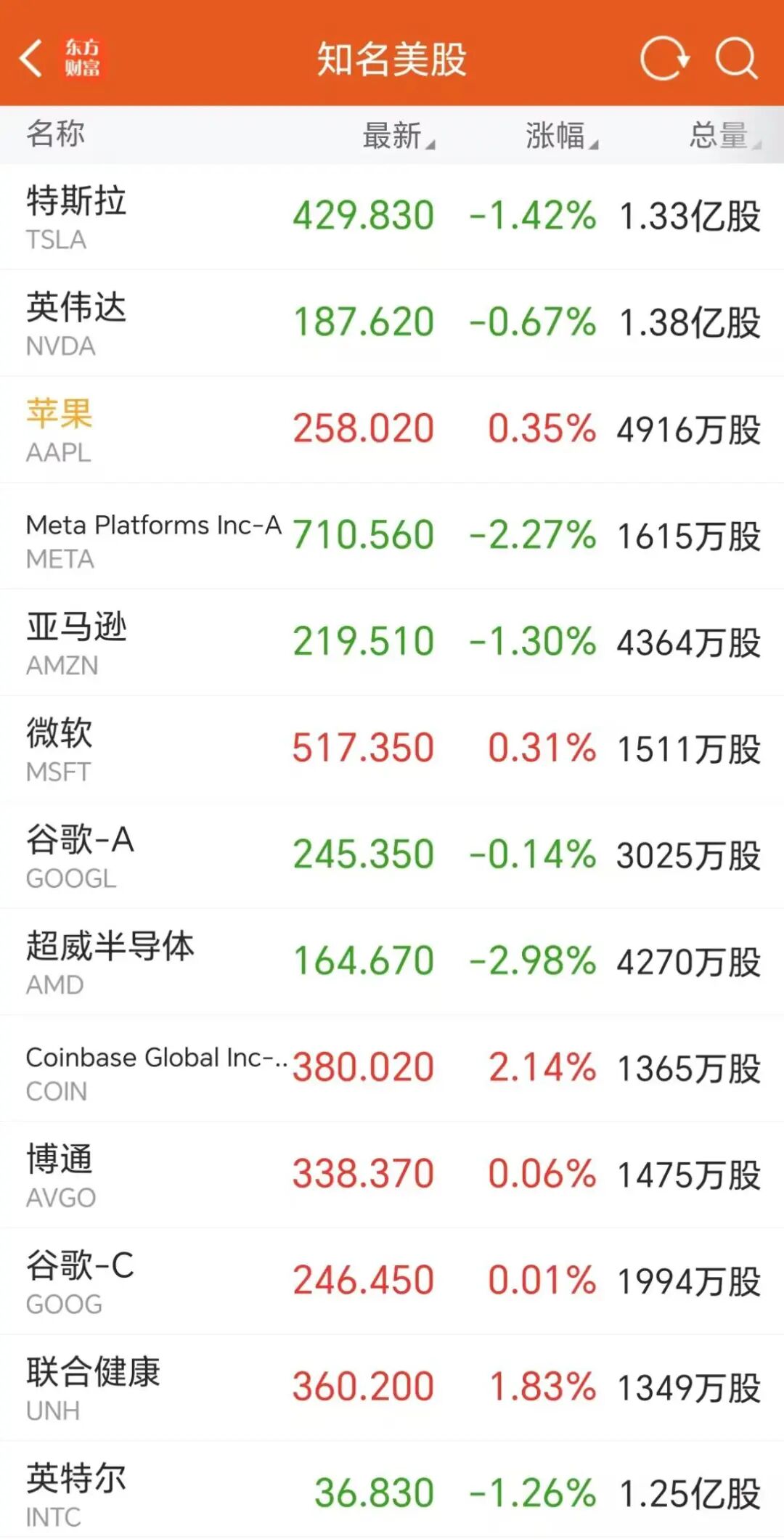Viewport: 784px width, 1539px height.
Task: Open 特斯拉 TSLA stock details
Action: coord(392,216)
